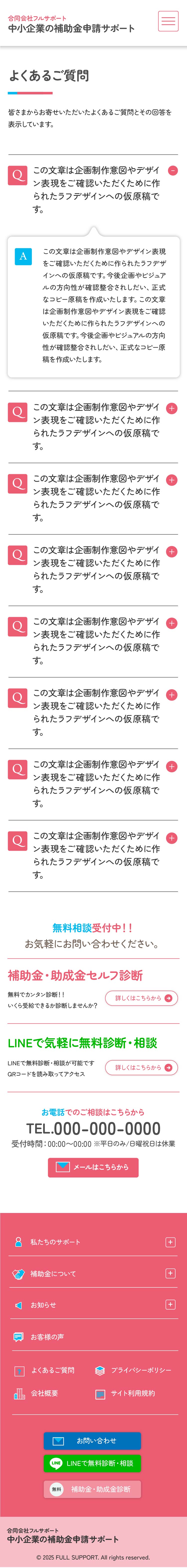Tap the green LINEで無料診断・相談 button
Screen dimensions: 187x1568
click(92, 1463)
